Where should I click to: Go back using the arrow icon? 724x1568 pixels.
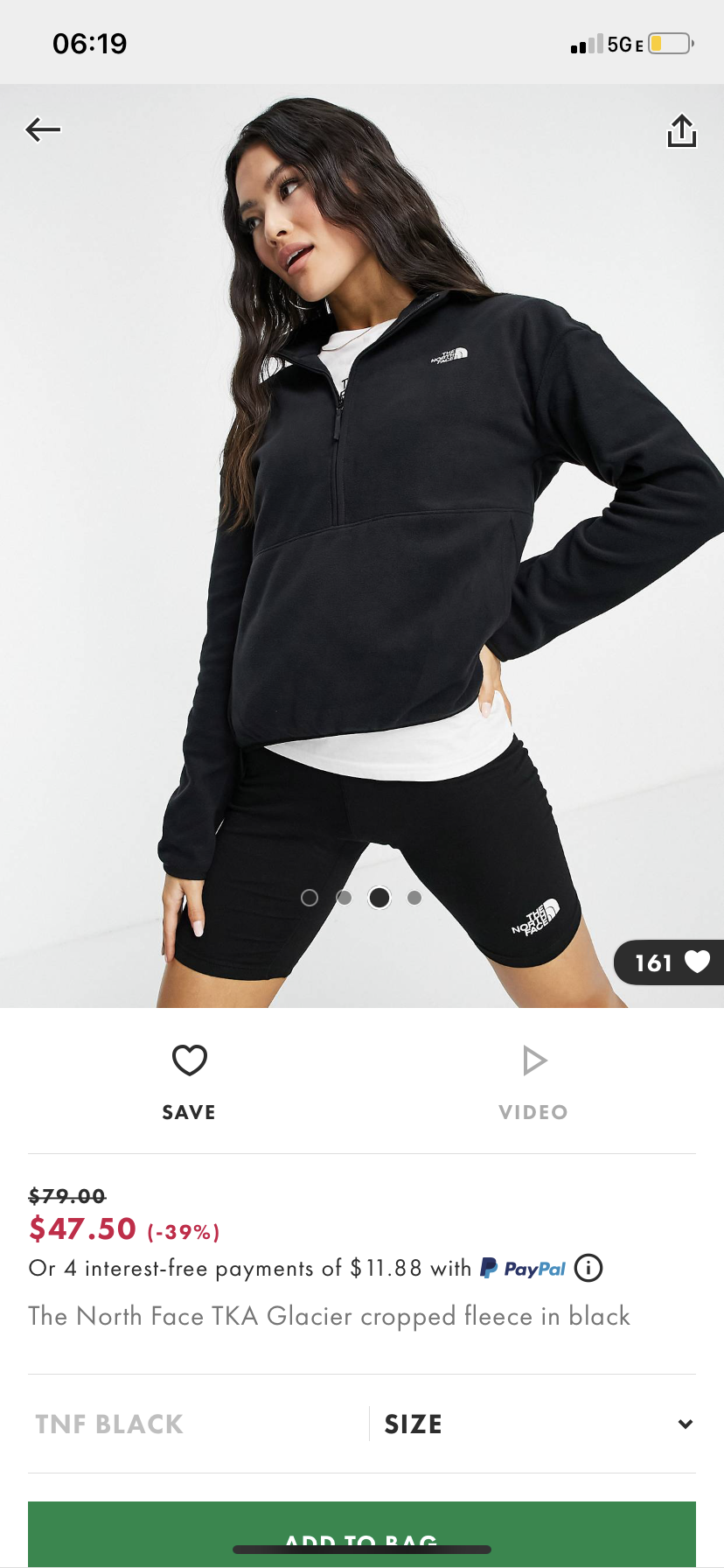click(x=43, y=130)
